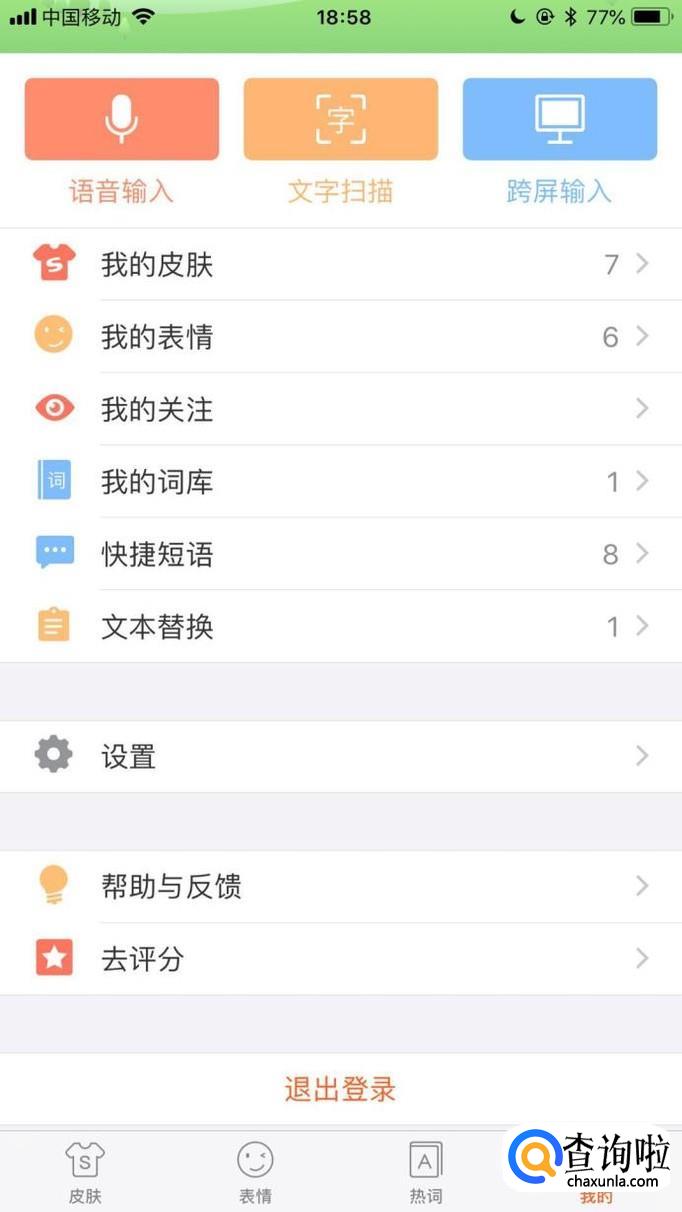Image resolution: width=682 pixels, height=1212 pixels.
Task: View 我的表情 collection
Action: 340,337
